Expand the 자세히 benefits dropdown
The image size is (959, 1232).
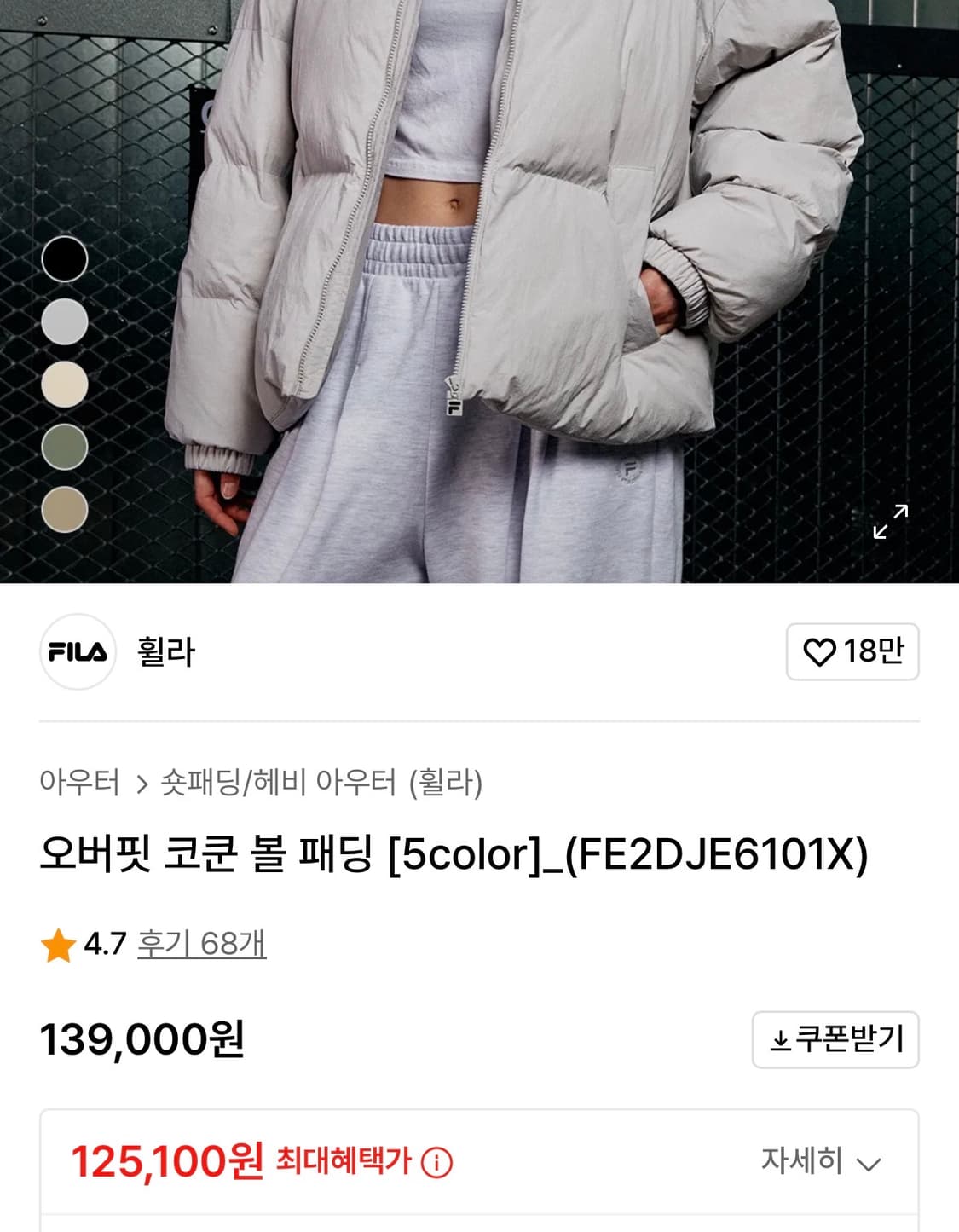[x=801, y=1161]
